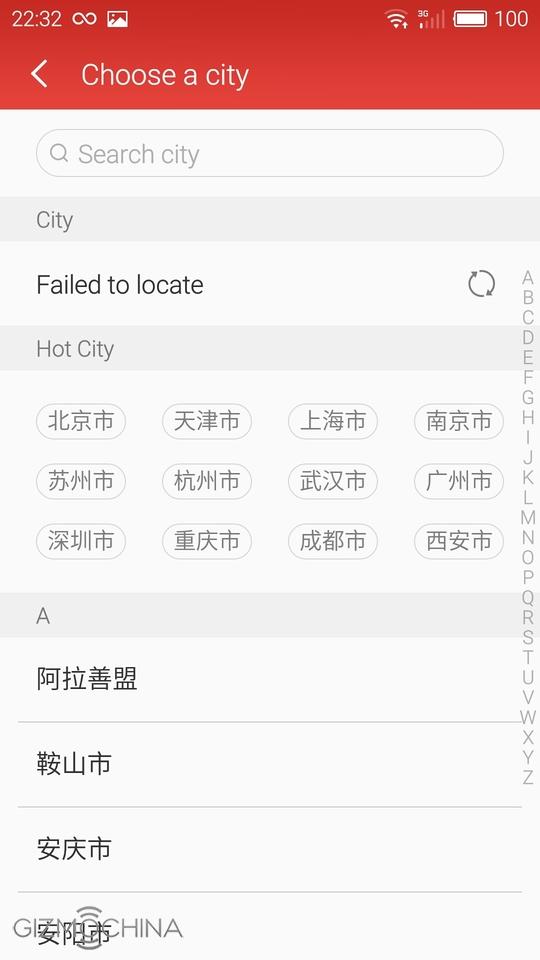Pick hot city 广州市
540x960 pixels.
459,481
